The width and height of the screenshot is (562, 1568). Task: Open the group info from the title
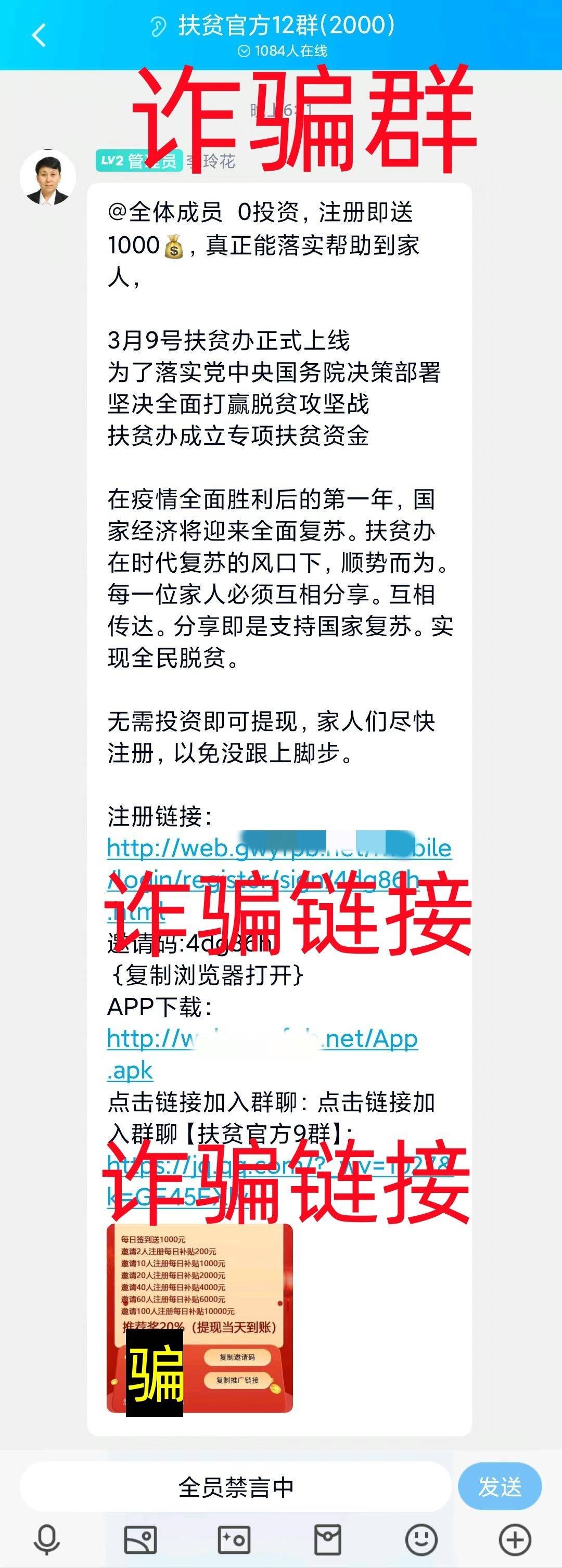(x=286, y=25)
